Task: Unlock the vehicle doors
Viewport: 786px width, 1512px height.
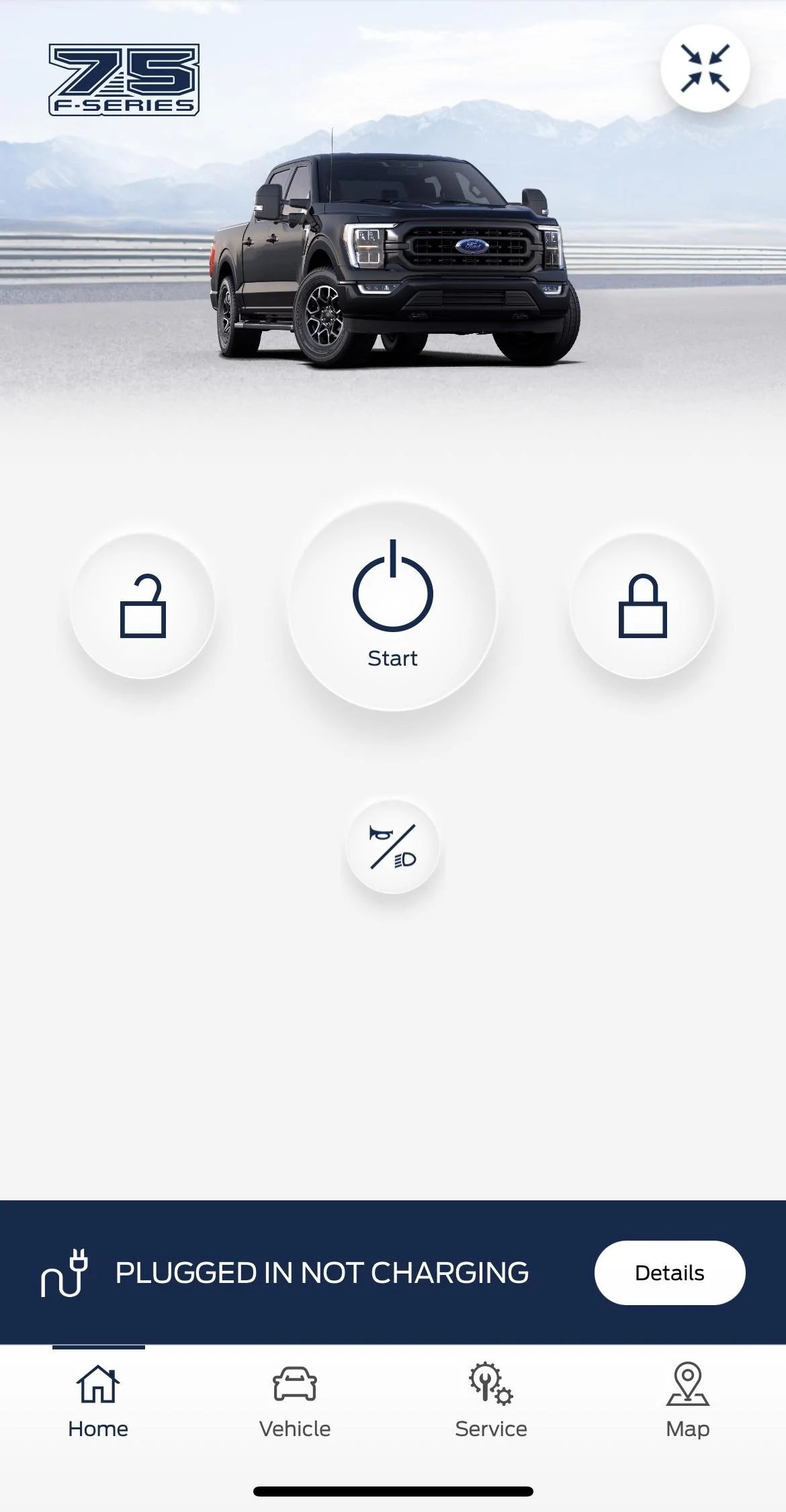Action: click(x=142, y=606)
